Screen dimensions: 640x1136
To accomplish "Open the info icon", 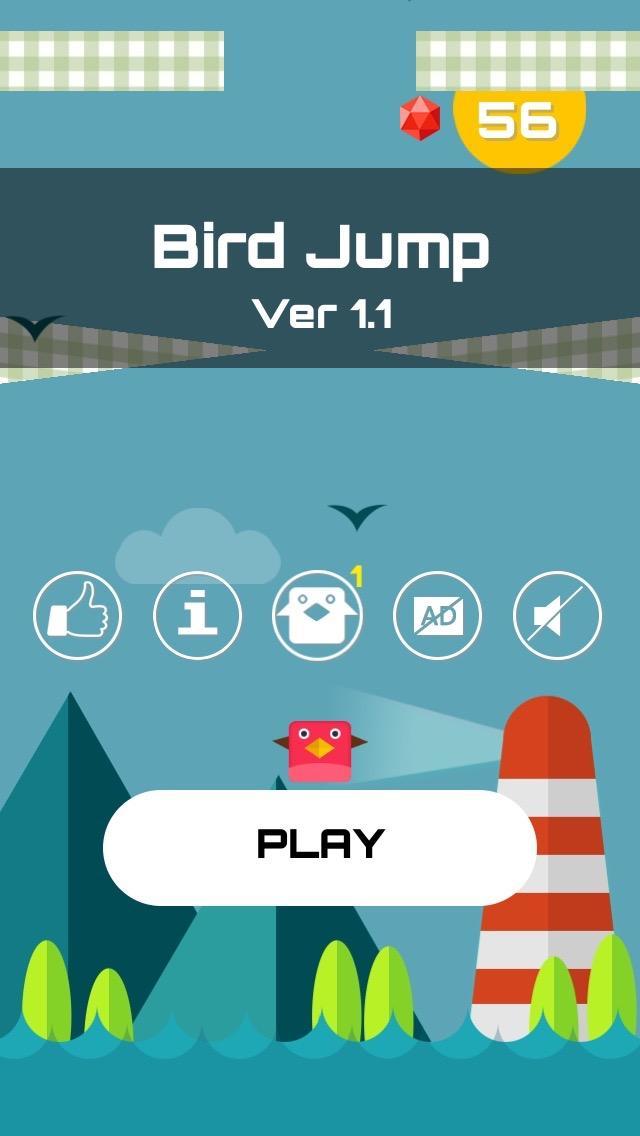I will (198, 615).
